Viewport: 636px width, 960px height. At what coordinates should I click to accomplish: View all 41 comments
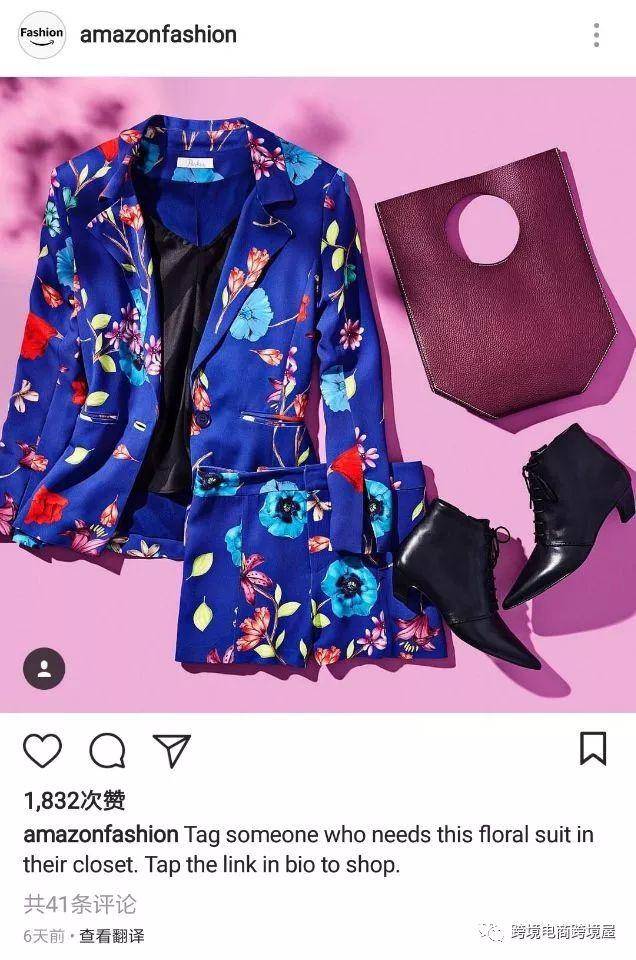coord(80,905)
